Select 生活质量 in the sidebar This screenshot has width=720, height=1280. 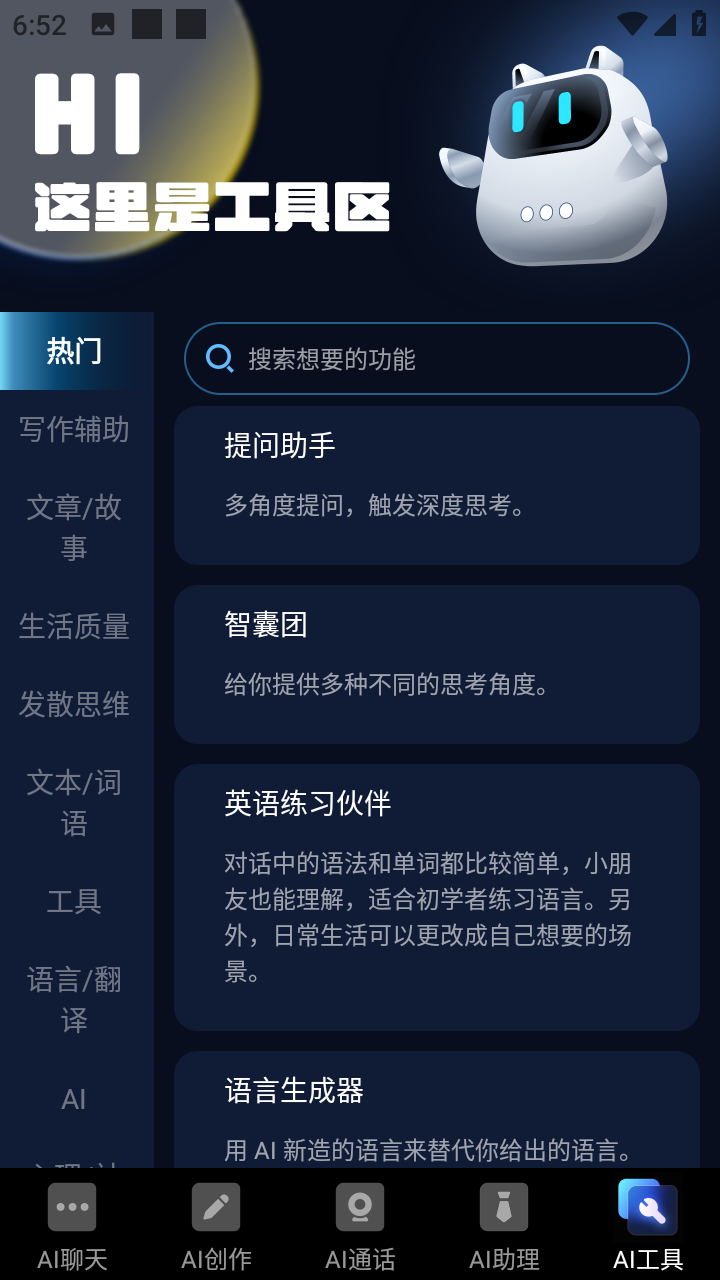75,626
